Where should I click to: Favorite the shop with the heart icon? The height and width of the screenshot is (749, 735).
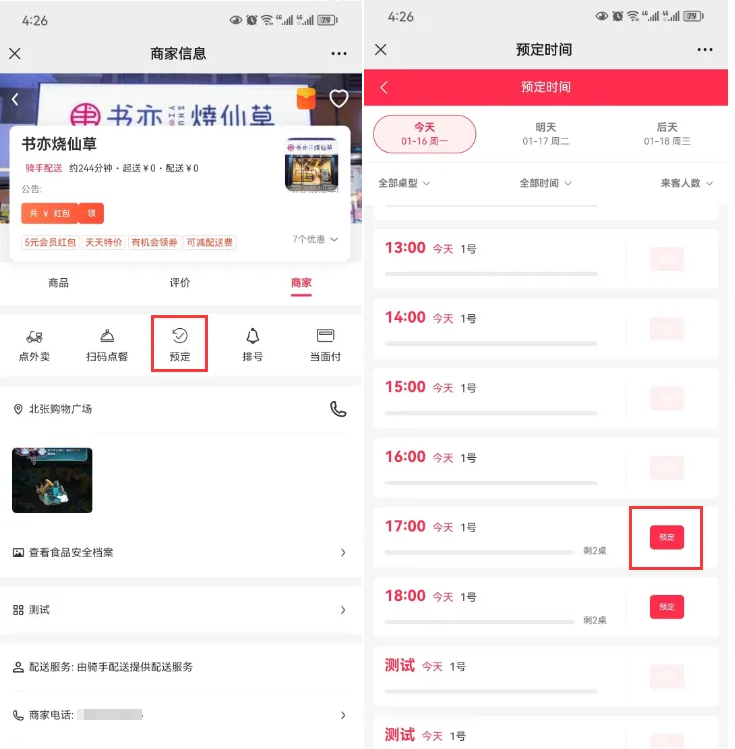point(339,98)
